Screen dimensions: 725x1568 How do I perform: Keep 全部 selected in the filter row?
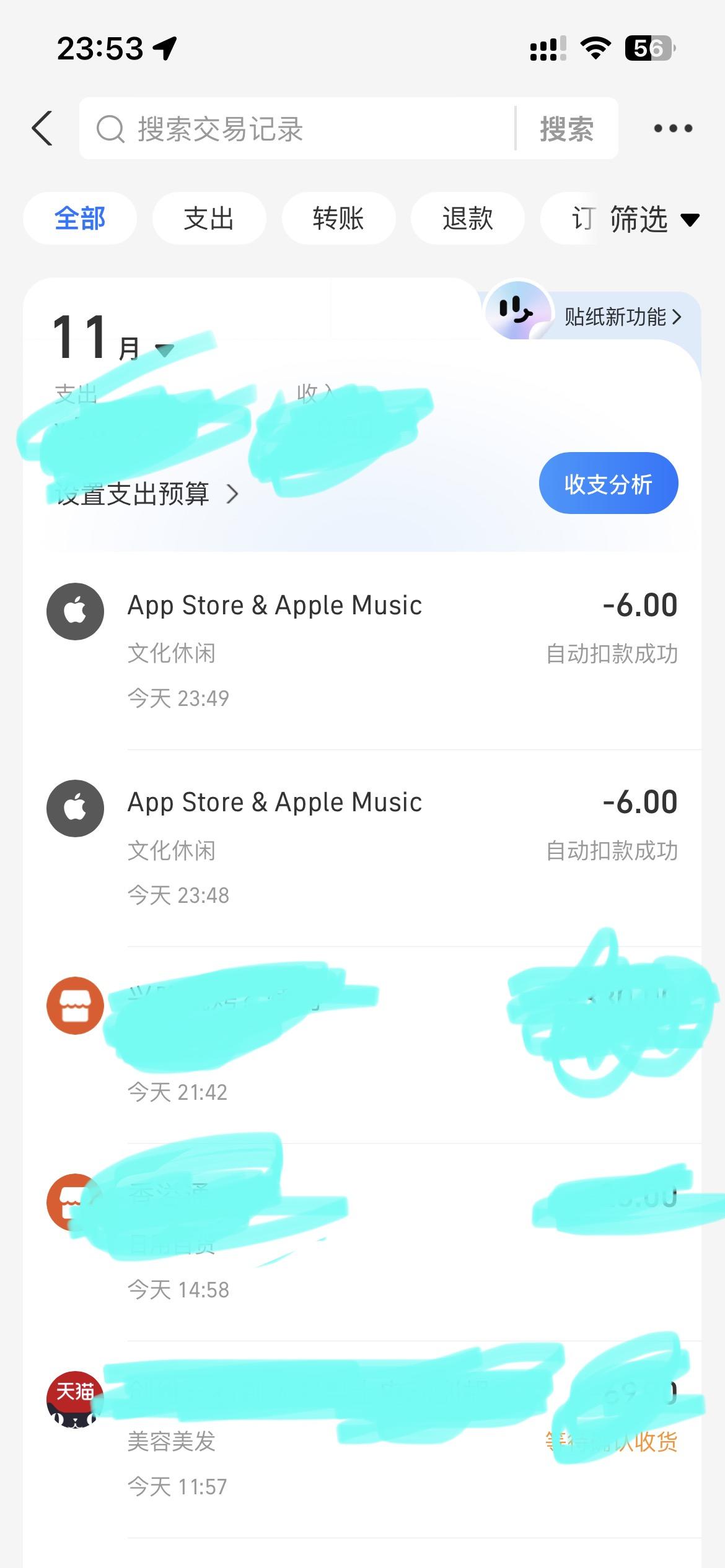(x=79, y=218)
